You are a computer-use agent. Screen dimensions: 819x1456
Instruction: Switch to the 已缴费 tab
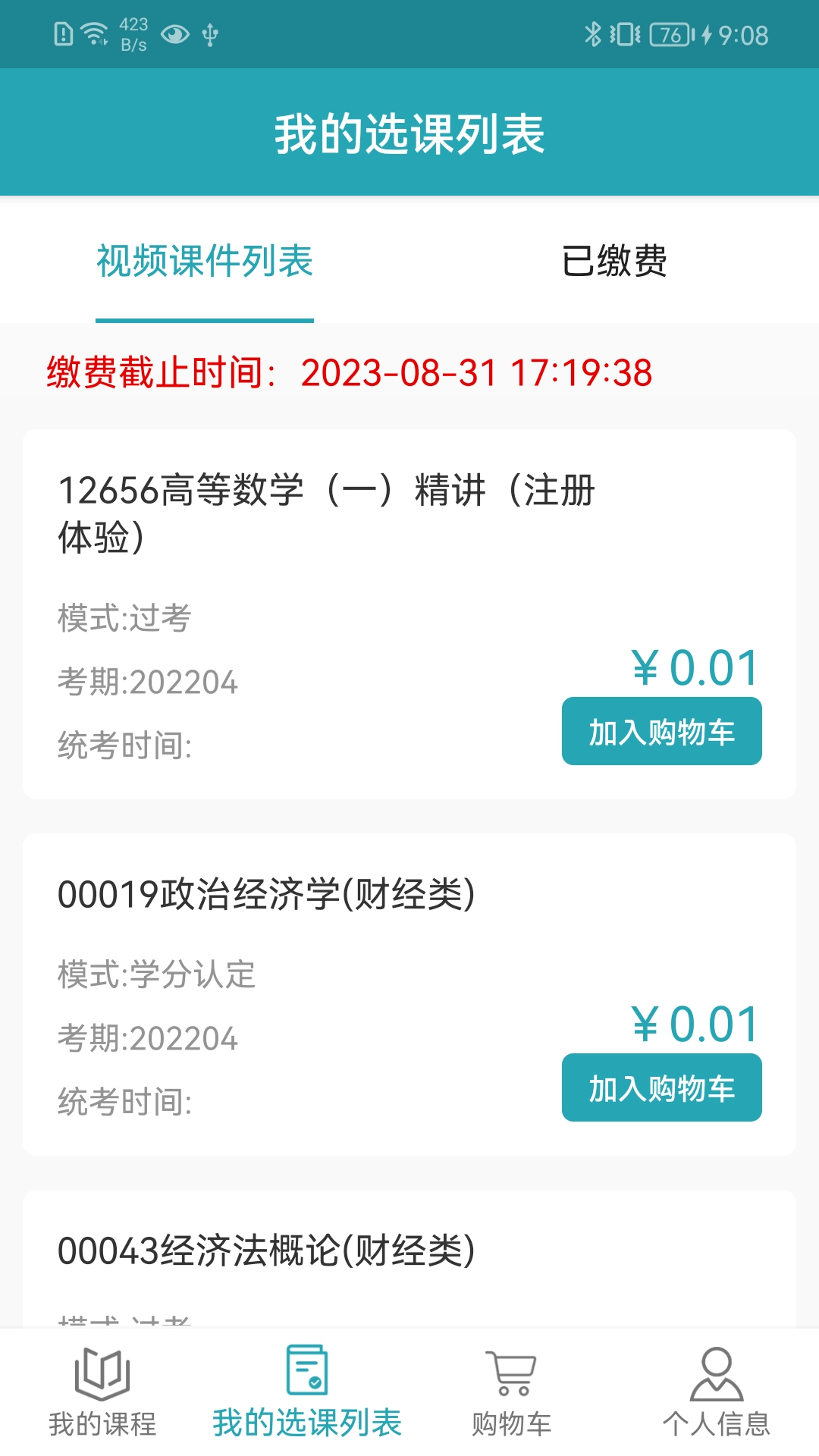tap(613, 262)
